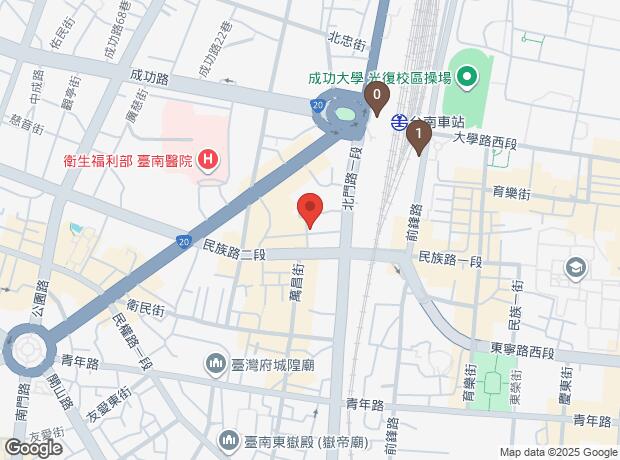Image resolution: width=620 pixels, height=460 pixels.
Task: Open the 成功大學 光復校區操場 green marker
Action: (x=467, y=78)
